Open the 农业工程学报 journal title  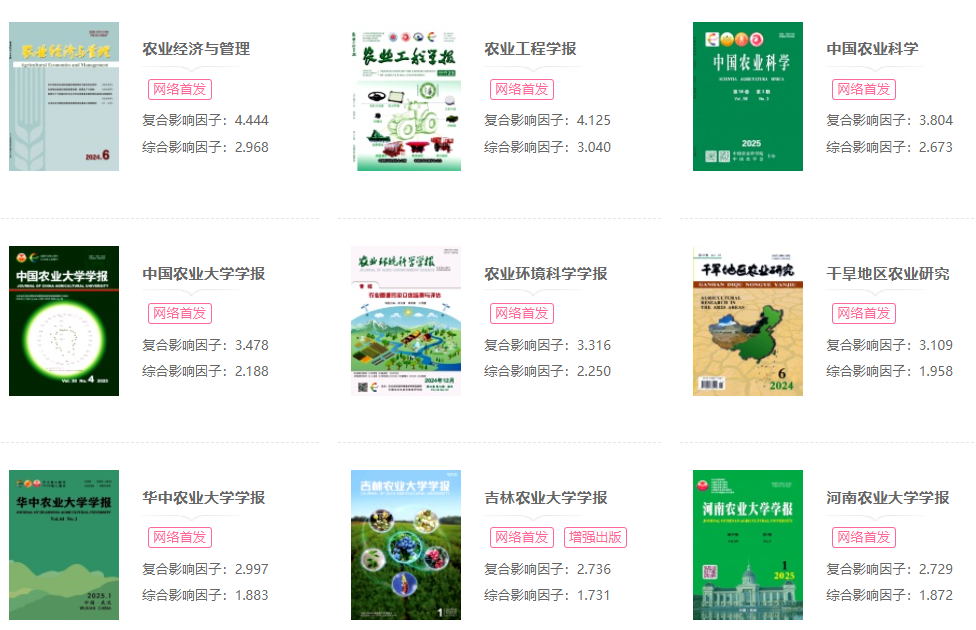530,49
